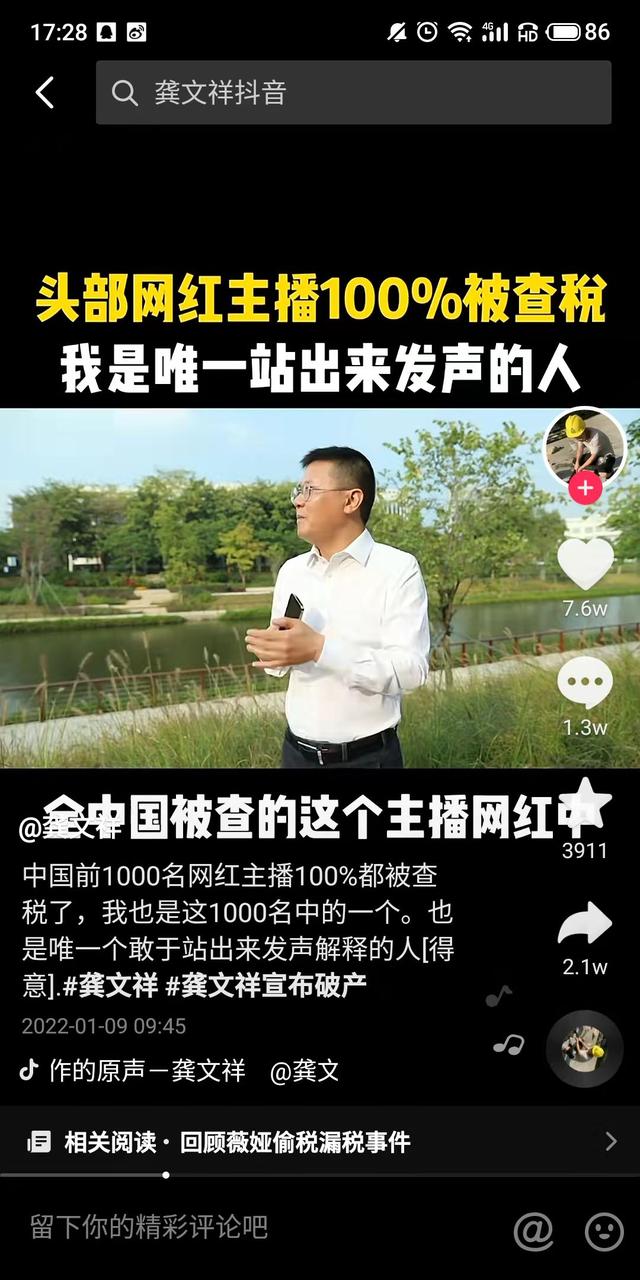Viewport: 640px width, 1280px height.
Task: Follow the creator with the red plus button
Action: click(x=585, y=489)
